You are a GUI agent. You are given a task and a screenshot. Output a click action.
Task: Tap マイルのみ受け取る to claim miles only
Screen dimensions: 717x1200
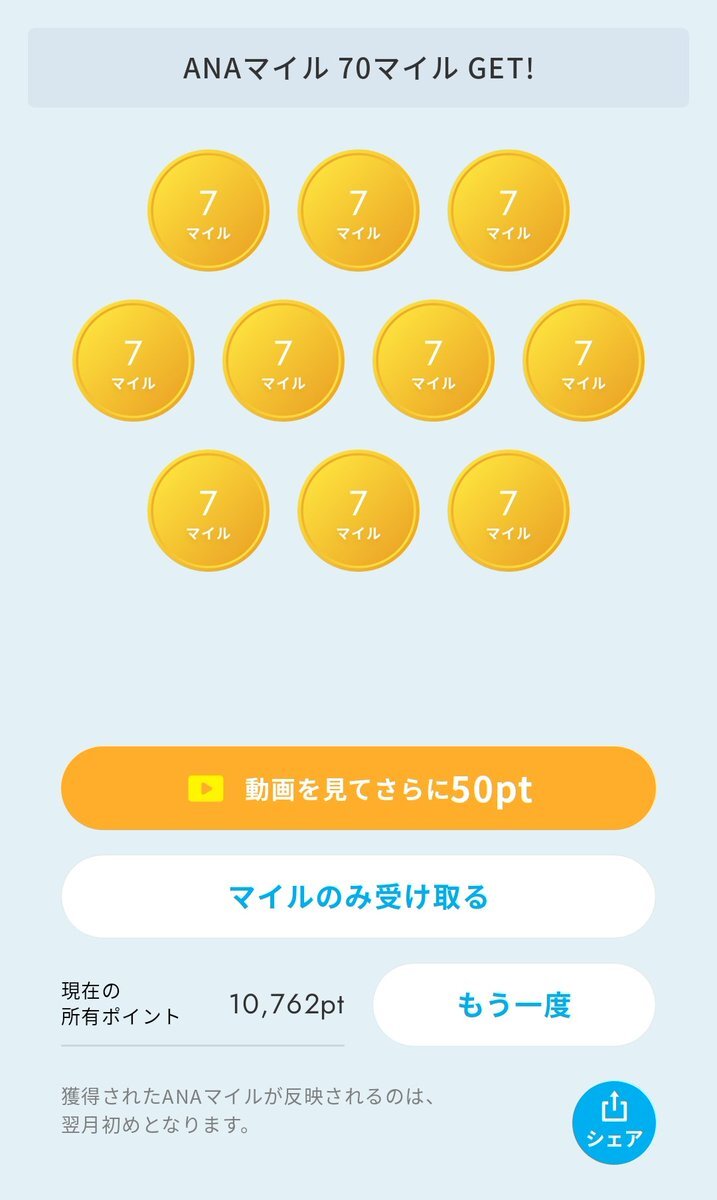(358, 897)
